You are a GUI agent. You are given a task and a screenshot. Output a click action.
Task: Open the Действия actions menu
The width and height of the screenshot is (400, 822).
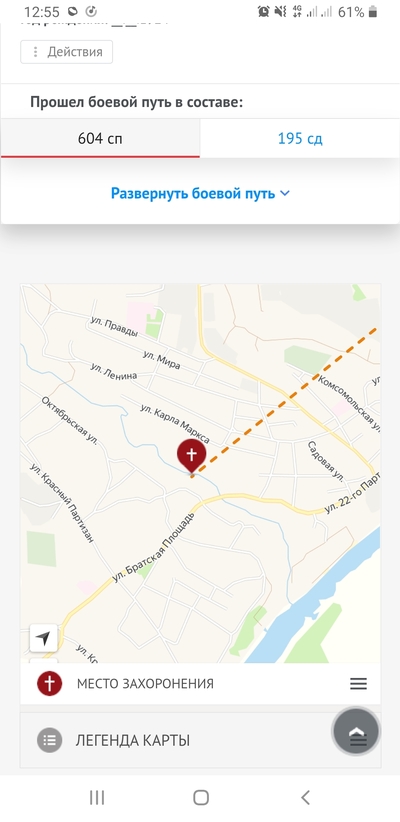pos(67,52)
